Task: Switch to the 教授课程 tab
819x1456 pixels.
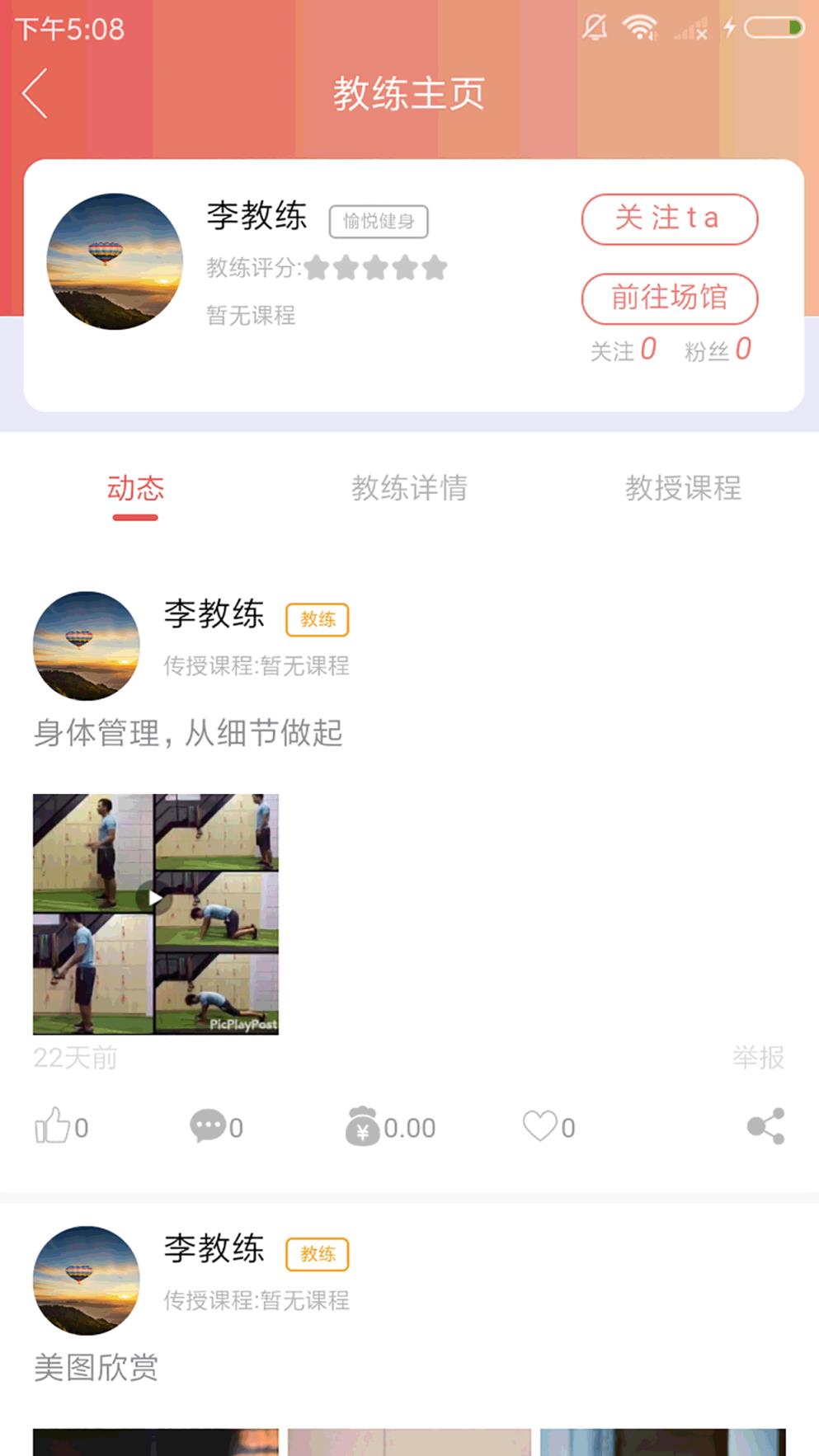Action: 685,489
